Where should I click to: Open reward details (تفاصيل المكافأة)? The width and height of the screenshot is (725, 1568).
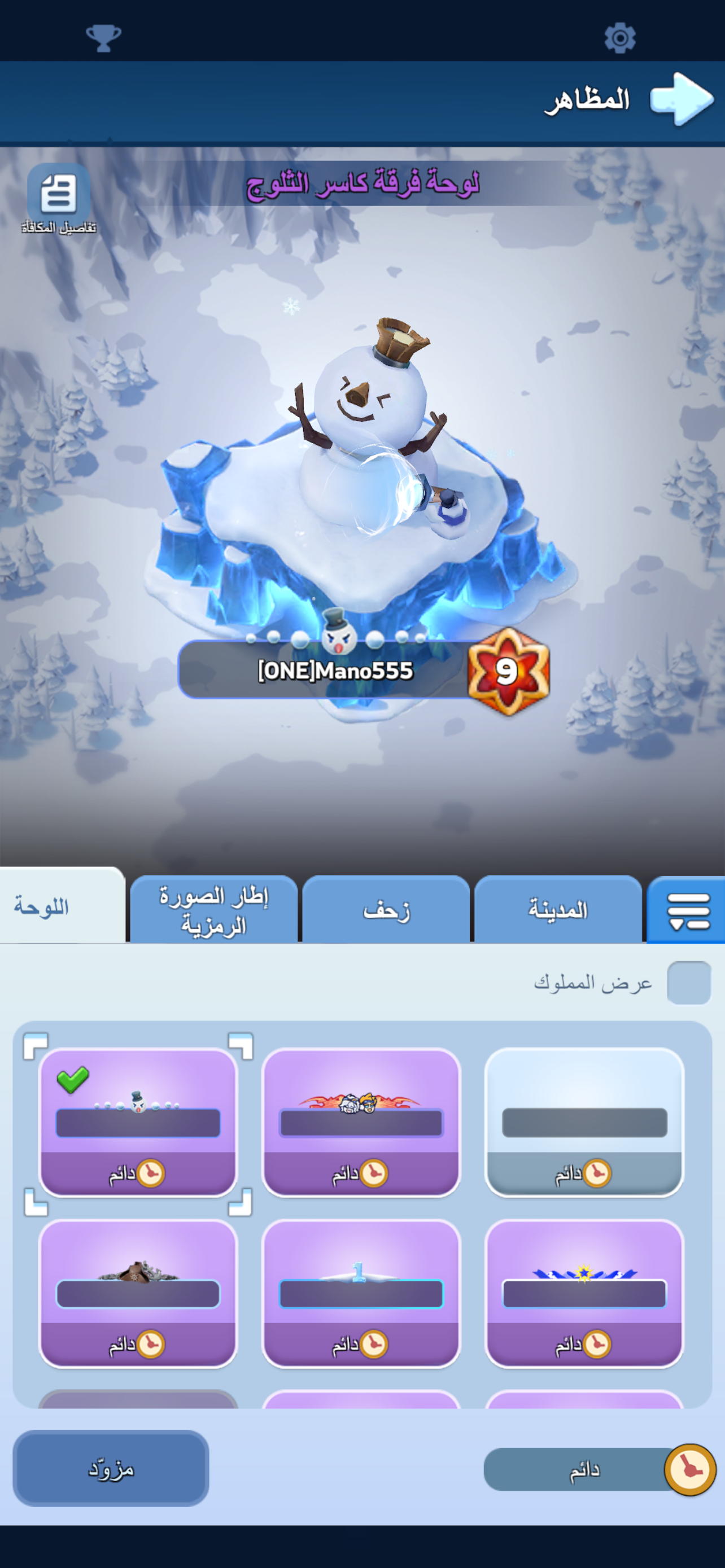[59, 199]
